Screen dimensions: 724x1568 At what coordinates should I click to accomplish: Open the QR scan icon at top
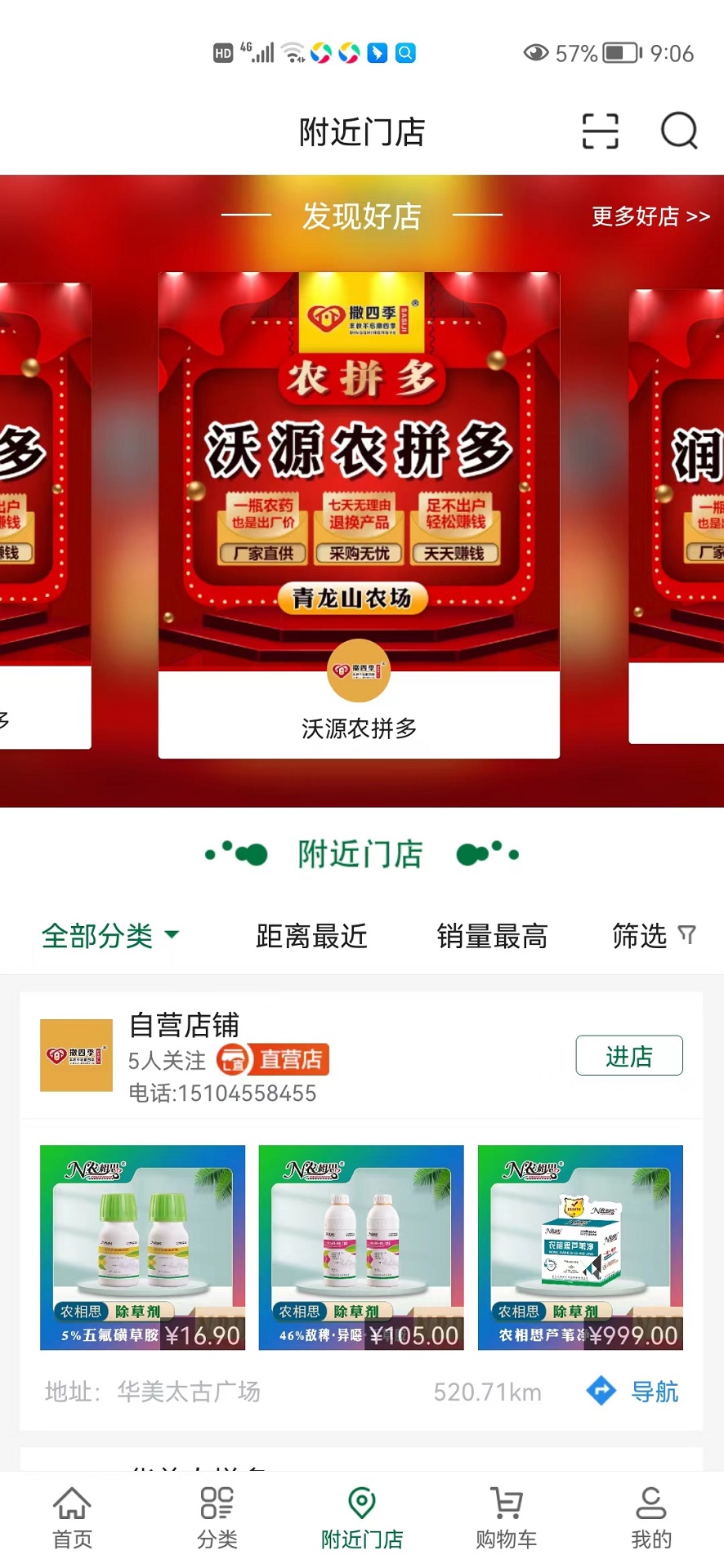pyautogui.click(x=599, y=131)
